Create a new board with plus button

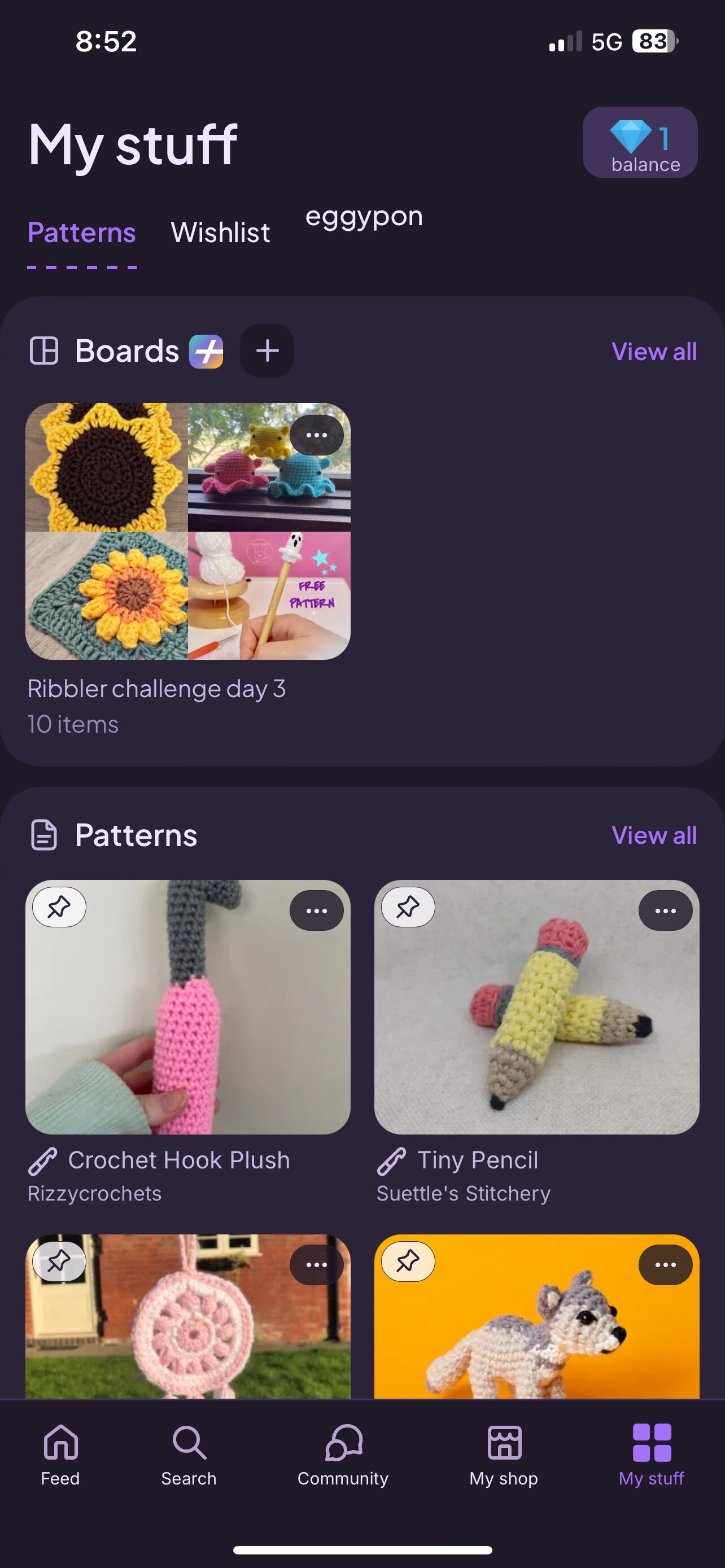(267, 351)
